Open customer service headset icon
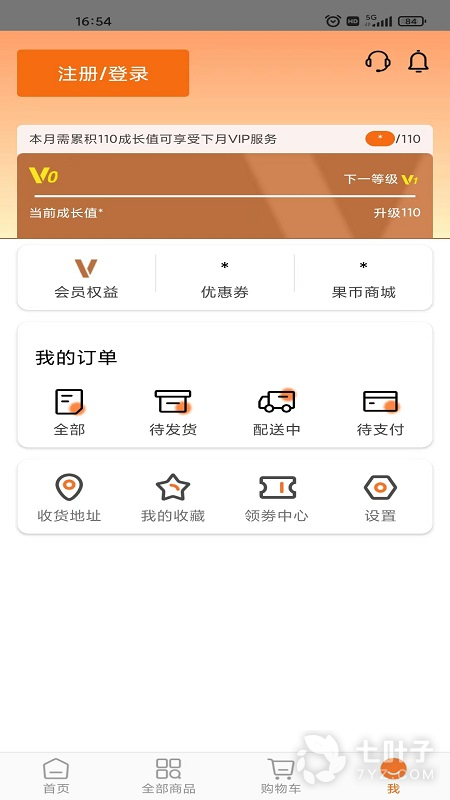450x800 pixels. [x=378, y=62]
